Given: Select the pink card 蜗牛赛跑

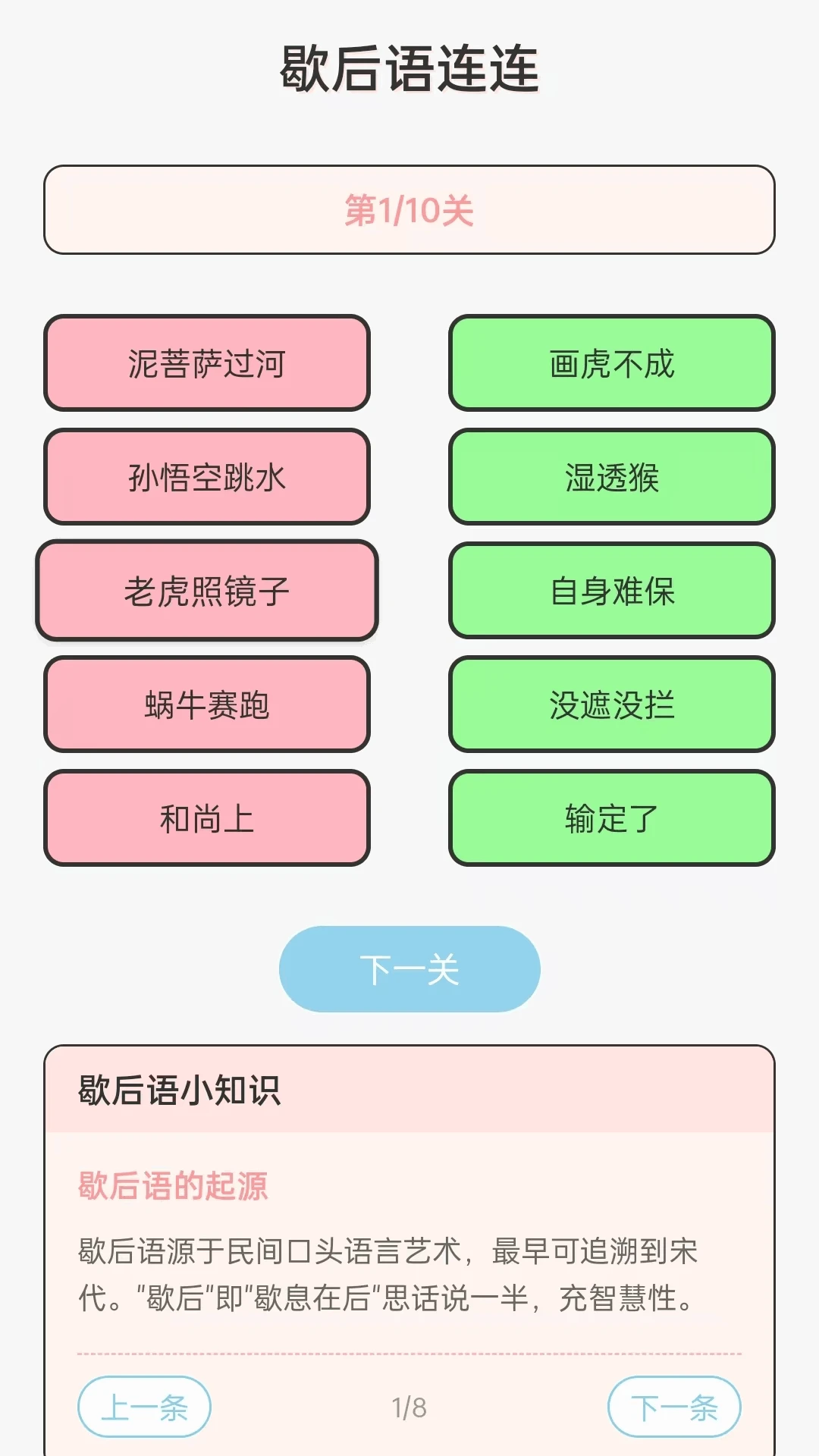Looking at the screenshot, I should tap(207, 704).
